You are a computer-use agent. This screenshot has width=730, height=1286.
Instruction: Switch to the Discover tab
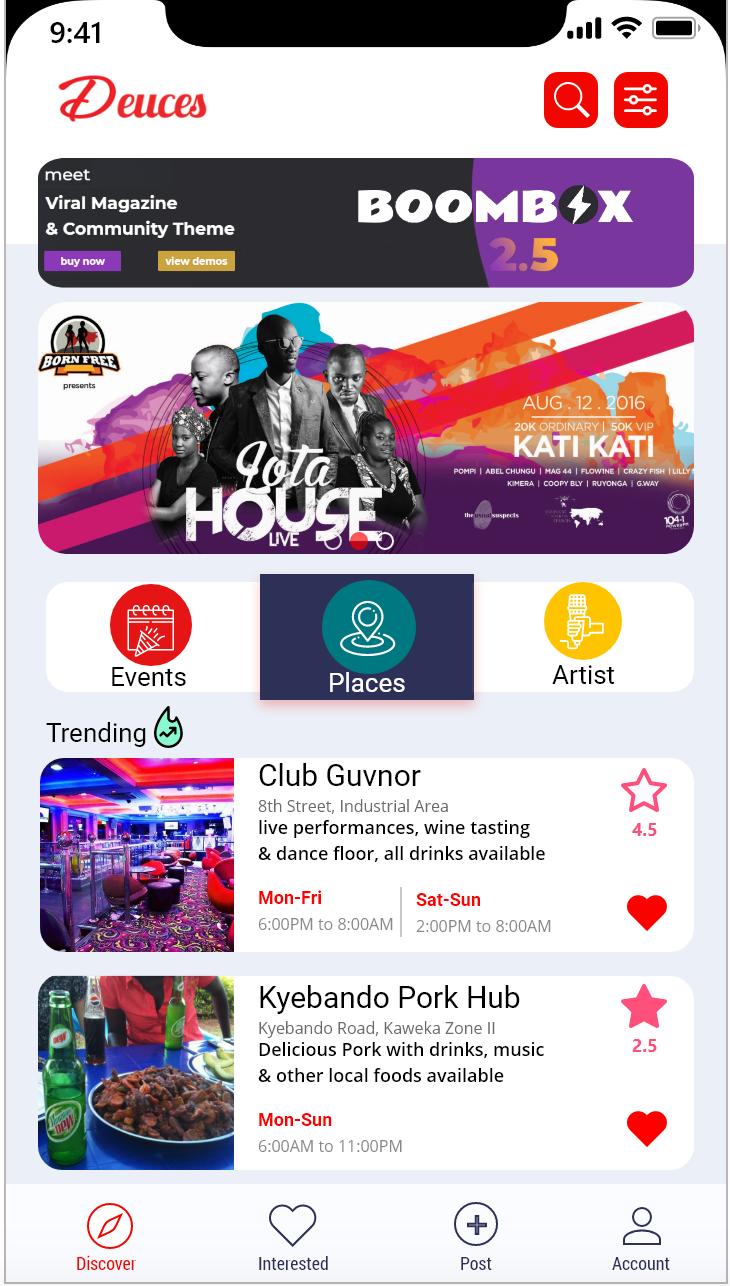pos(108,1238)
